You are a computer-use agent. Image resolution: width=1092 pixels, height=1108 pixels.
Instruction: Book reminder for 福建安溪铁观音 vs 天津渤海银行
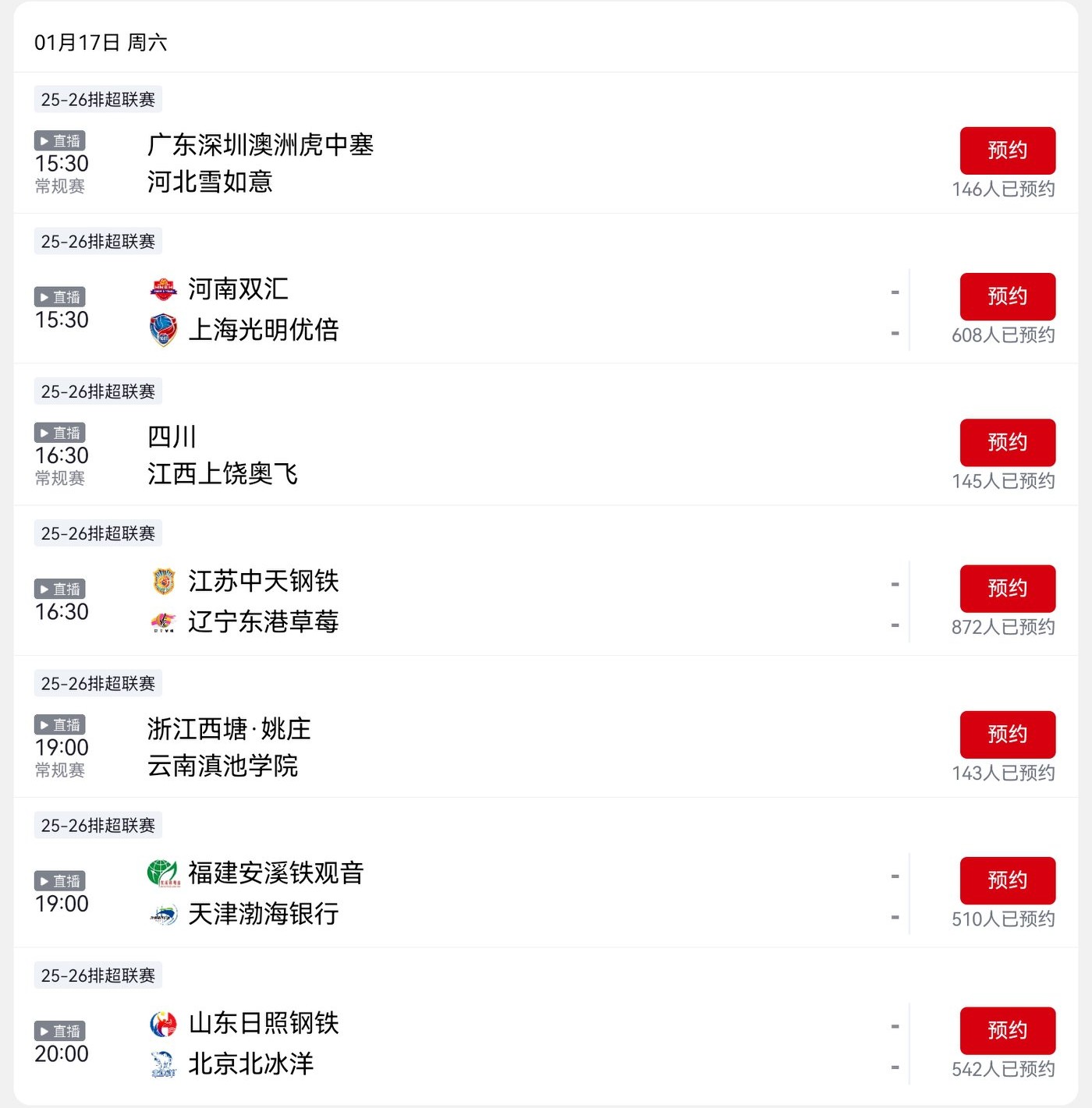pyautogui.click(x=1007, y=880)
